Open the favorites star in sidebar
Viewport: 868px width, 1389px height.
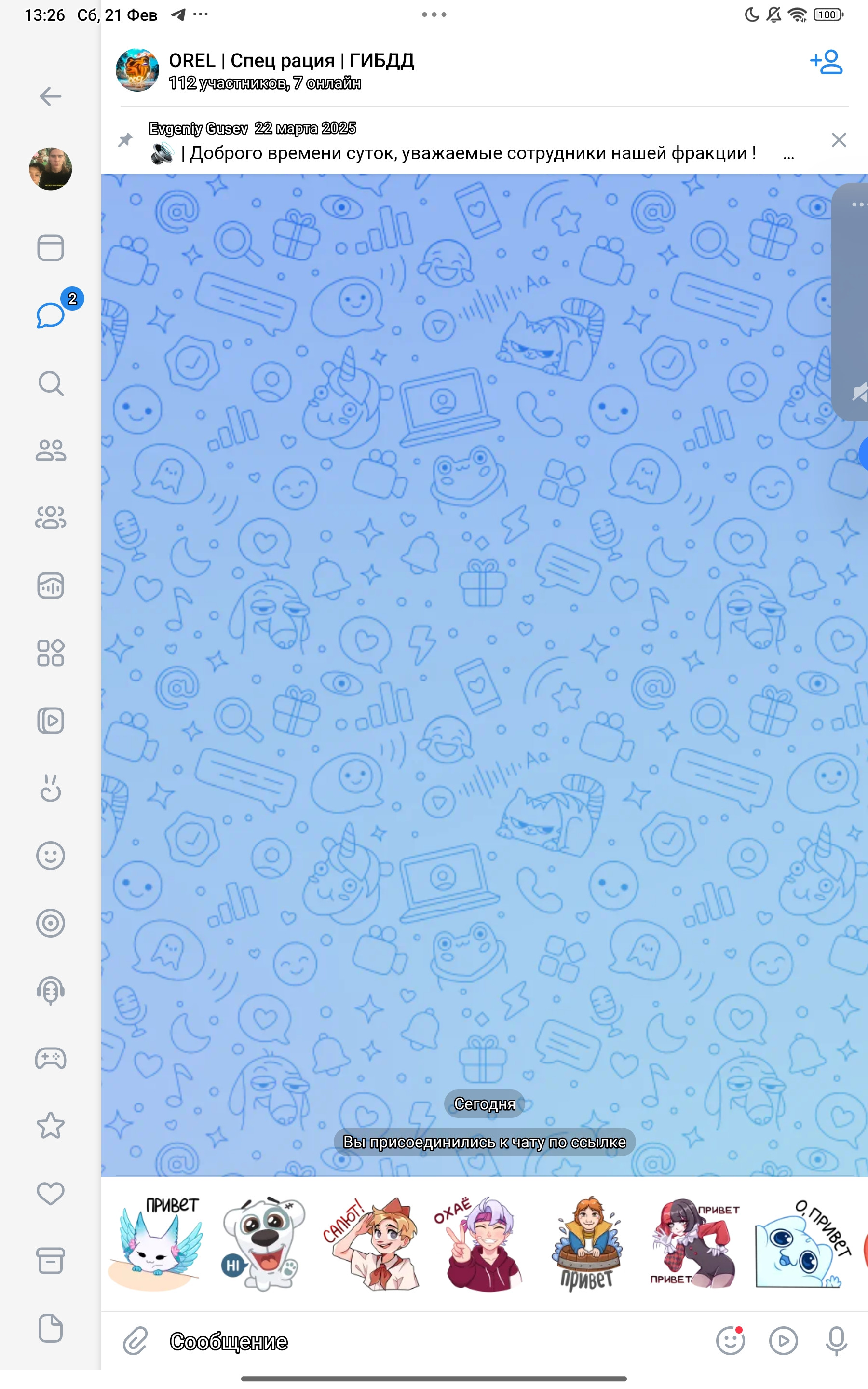point(51,1126)
